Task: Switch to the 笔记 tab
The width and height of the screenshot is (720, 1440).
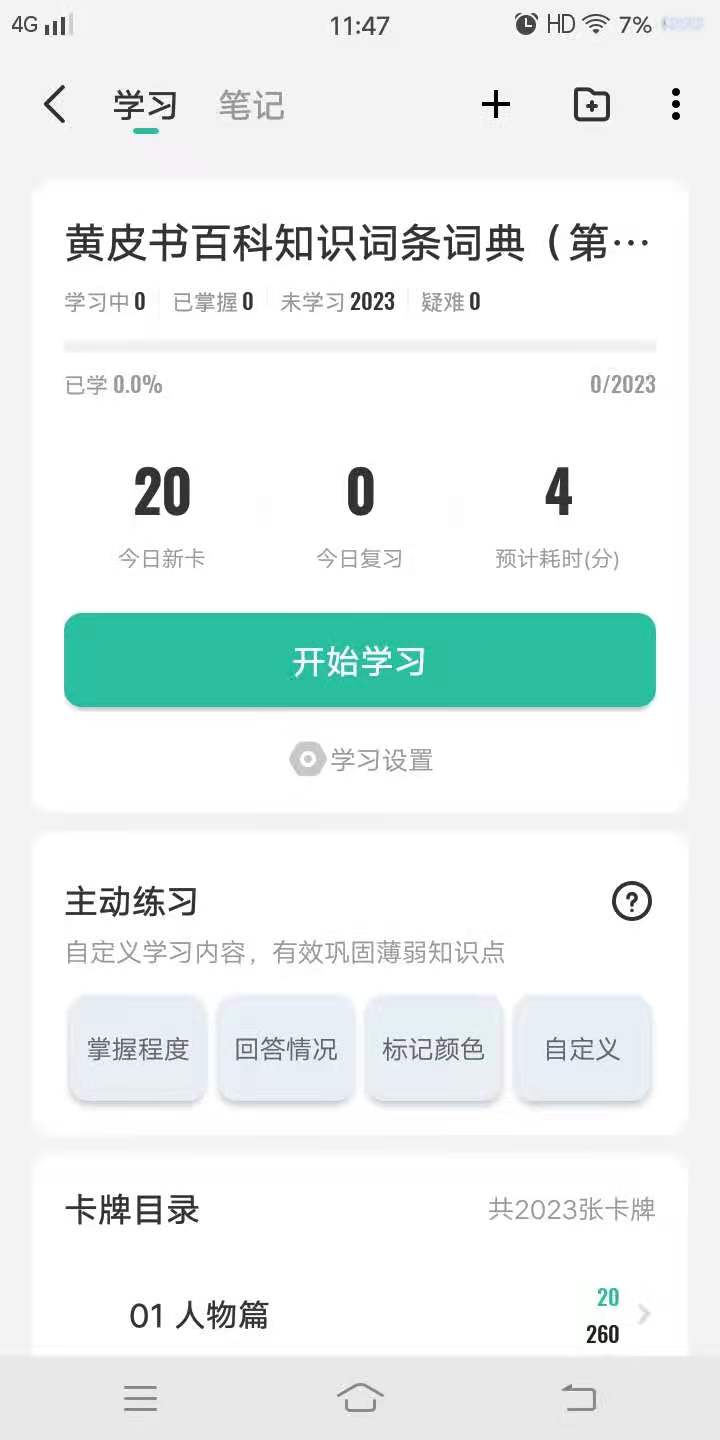Action: (x=252, y=105)
